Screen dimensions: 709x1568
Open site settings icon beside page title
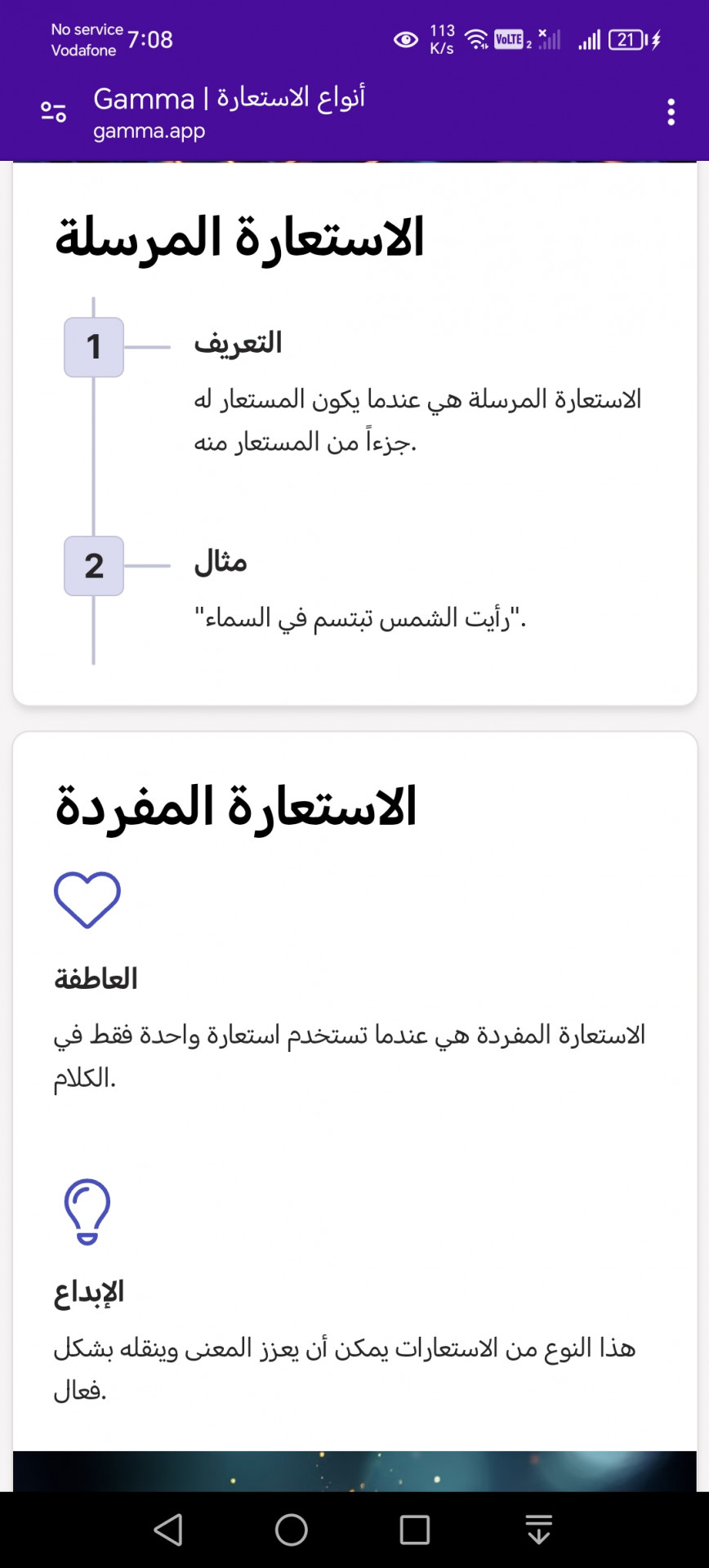coord(54,112)
